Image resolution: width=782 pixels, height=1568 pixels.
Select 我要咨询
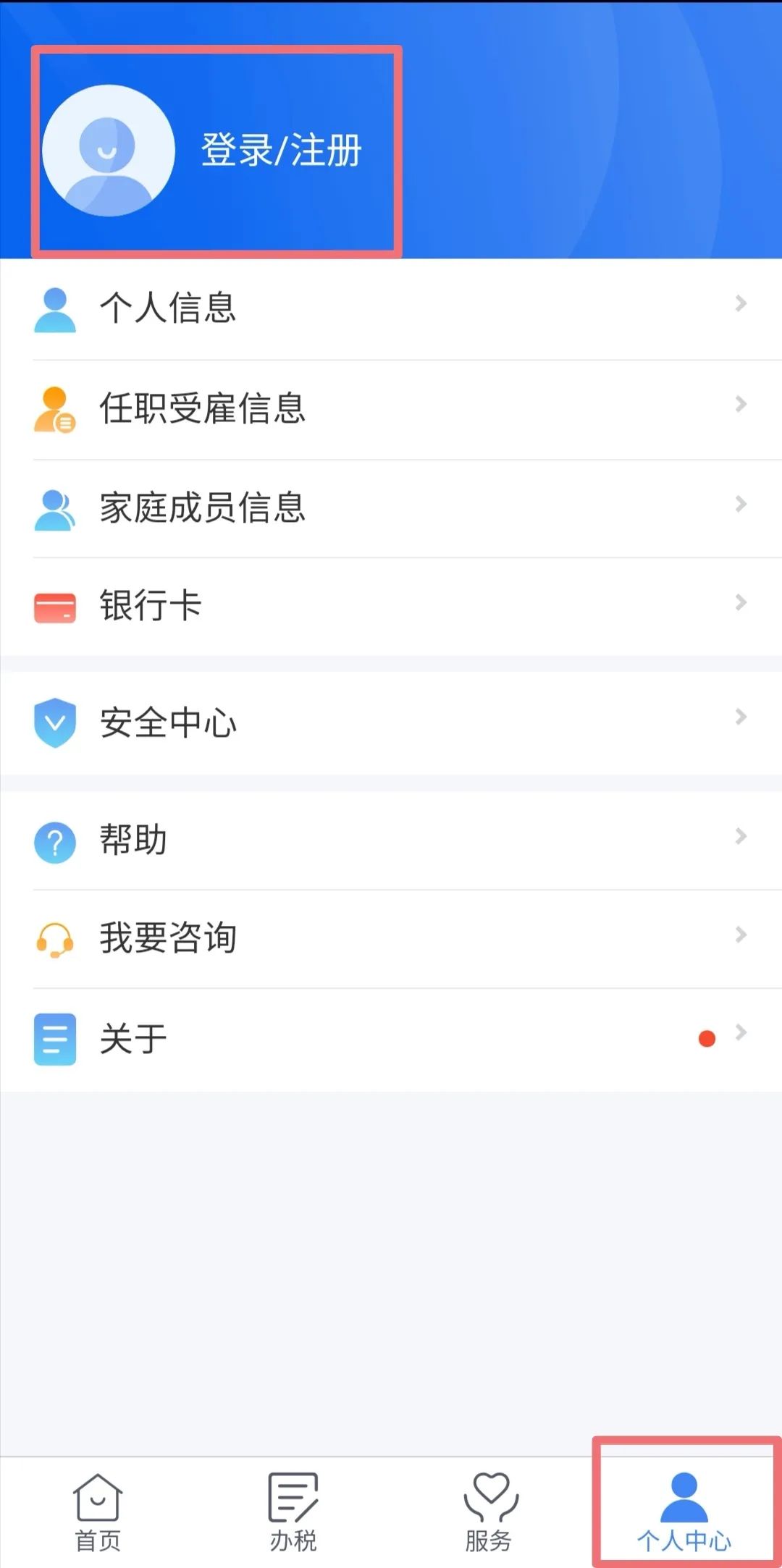391,939
